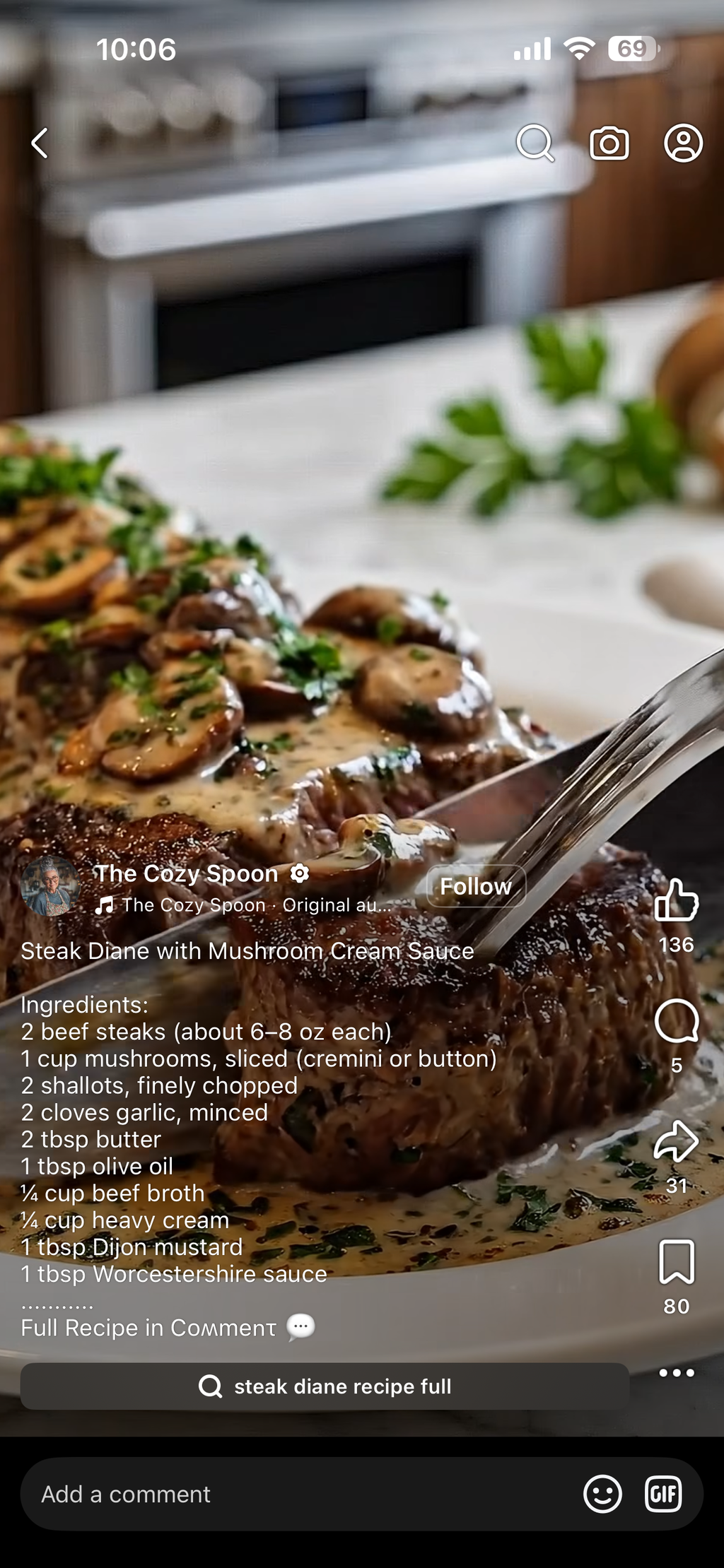This screenshot has width=724, height=1568.
Task: Tap the Add a comment field
Action: click(x=300, y=1494)
